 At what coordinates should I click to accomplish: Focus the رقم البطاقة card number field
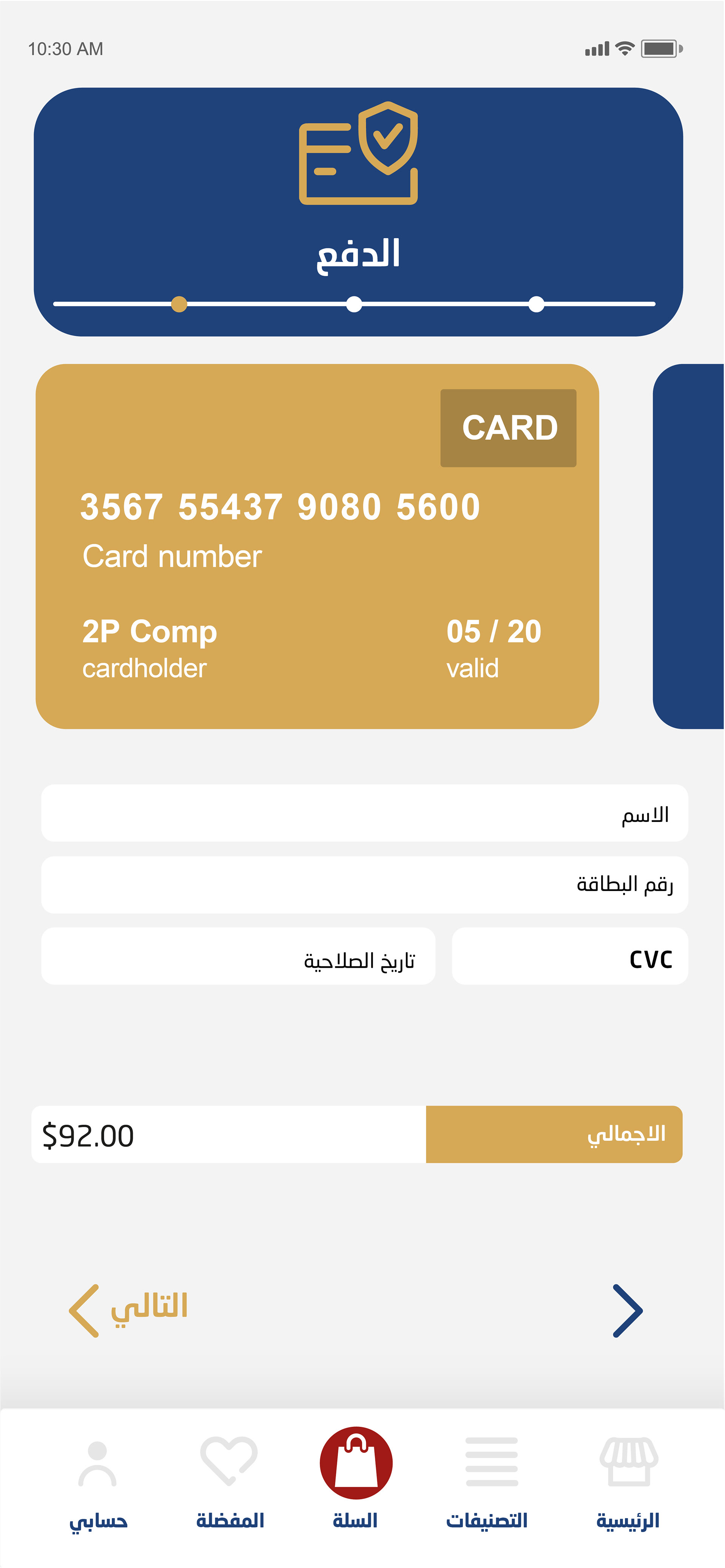point(364,885)
